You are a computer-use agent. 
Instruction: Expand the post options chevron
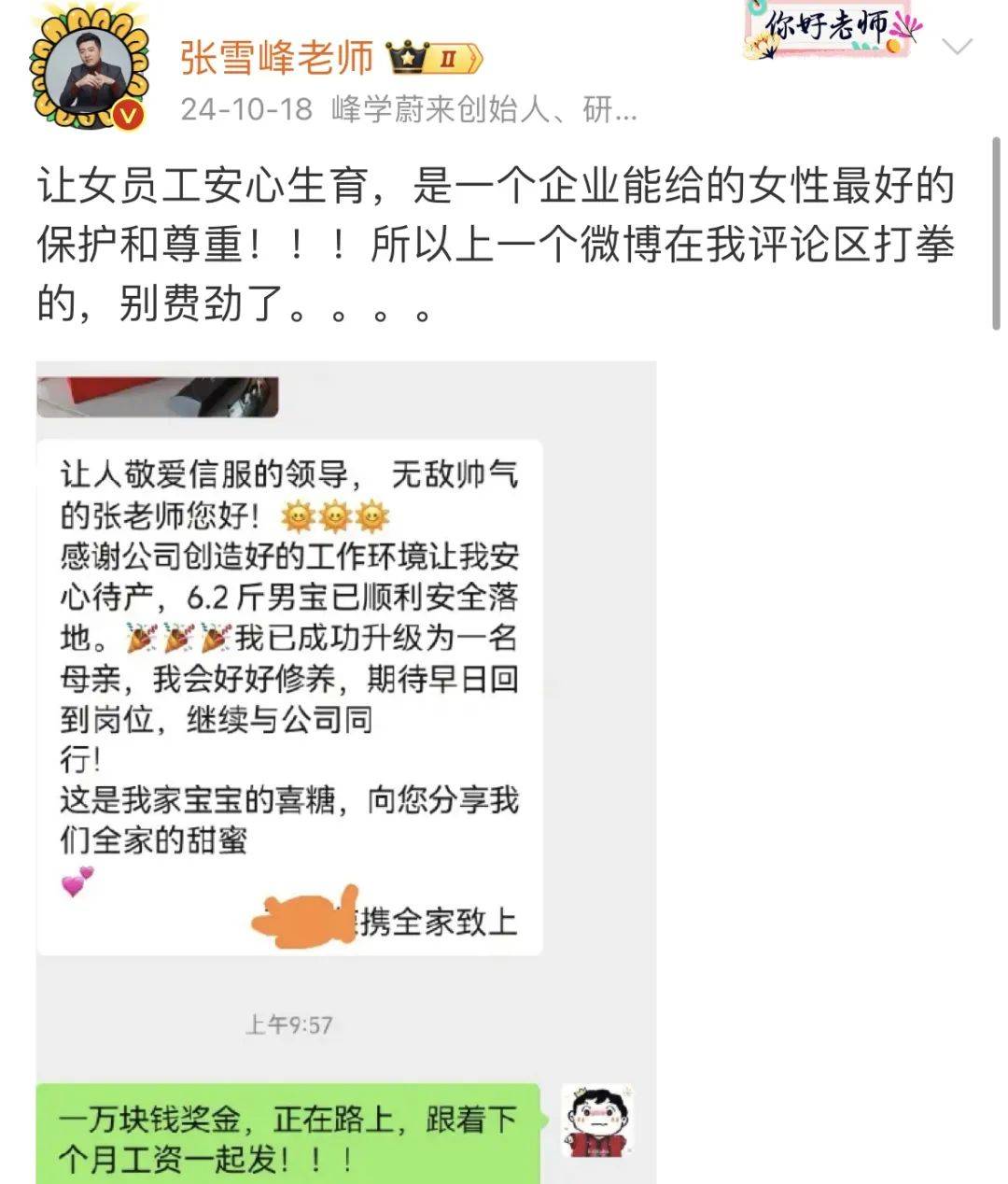pos(958,46)
